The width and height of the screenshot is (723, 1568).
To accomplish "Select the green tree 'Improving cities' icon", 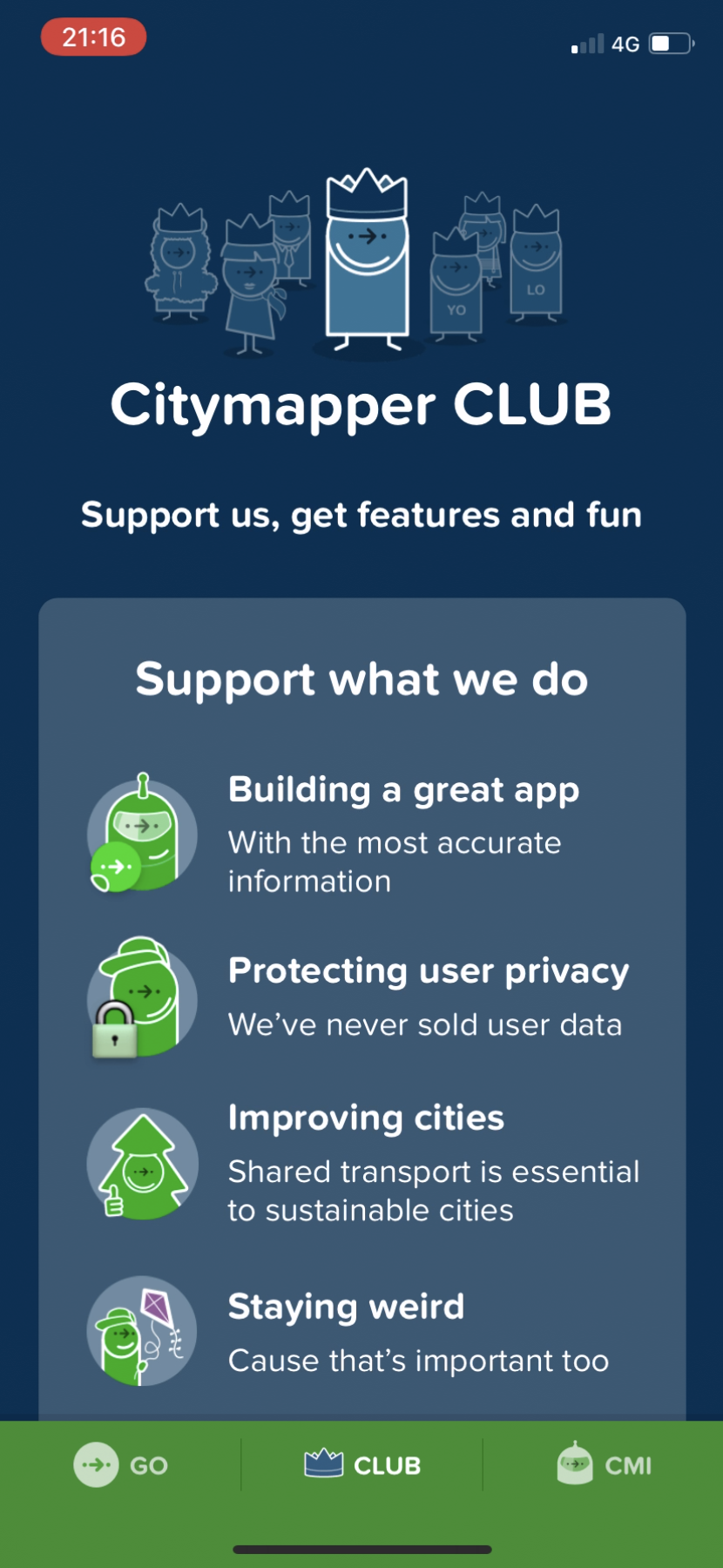I will click(141, 1163).
